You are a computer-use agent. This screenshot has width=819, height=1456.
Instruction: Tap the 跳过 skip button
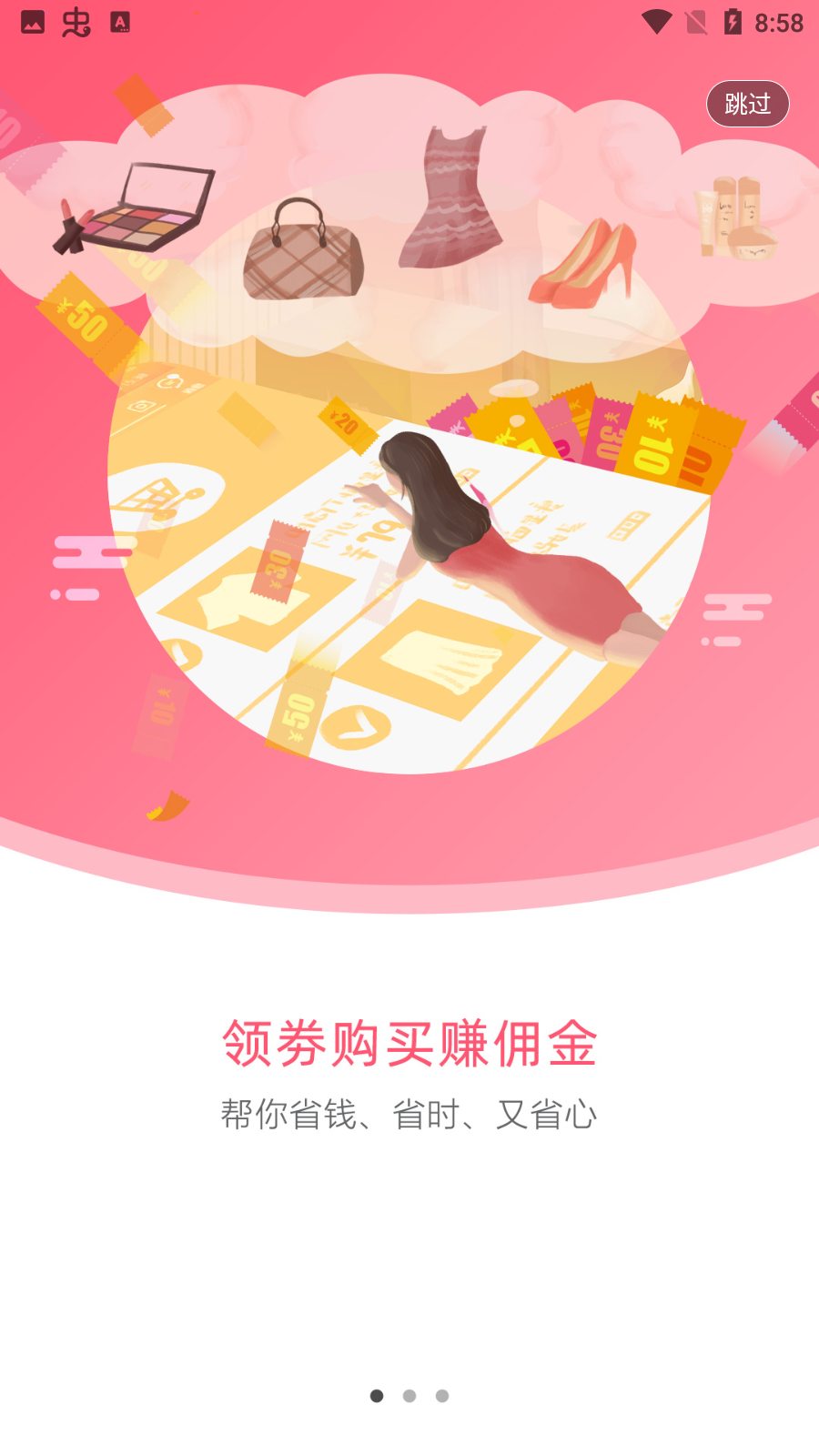(x=747, y=104)
